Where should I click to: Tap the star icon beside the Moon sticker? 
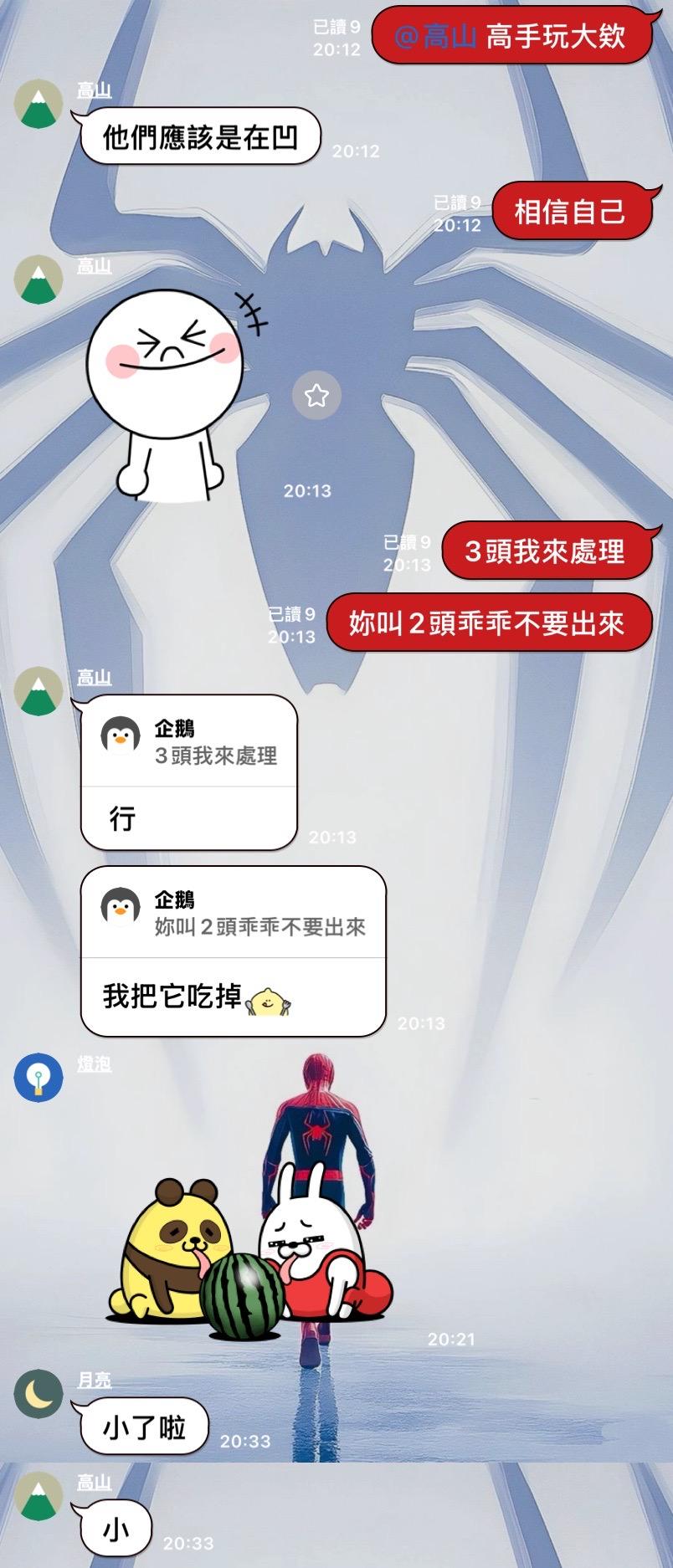(316, 395)
